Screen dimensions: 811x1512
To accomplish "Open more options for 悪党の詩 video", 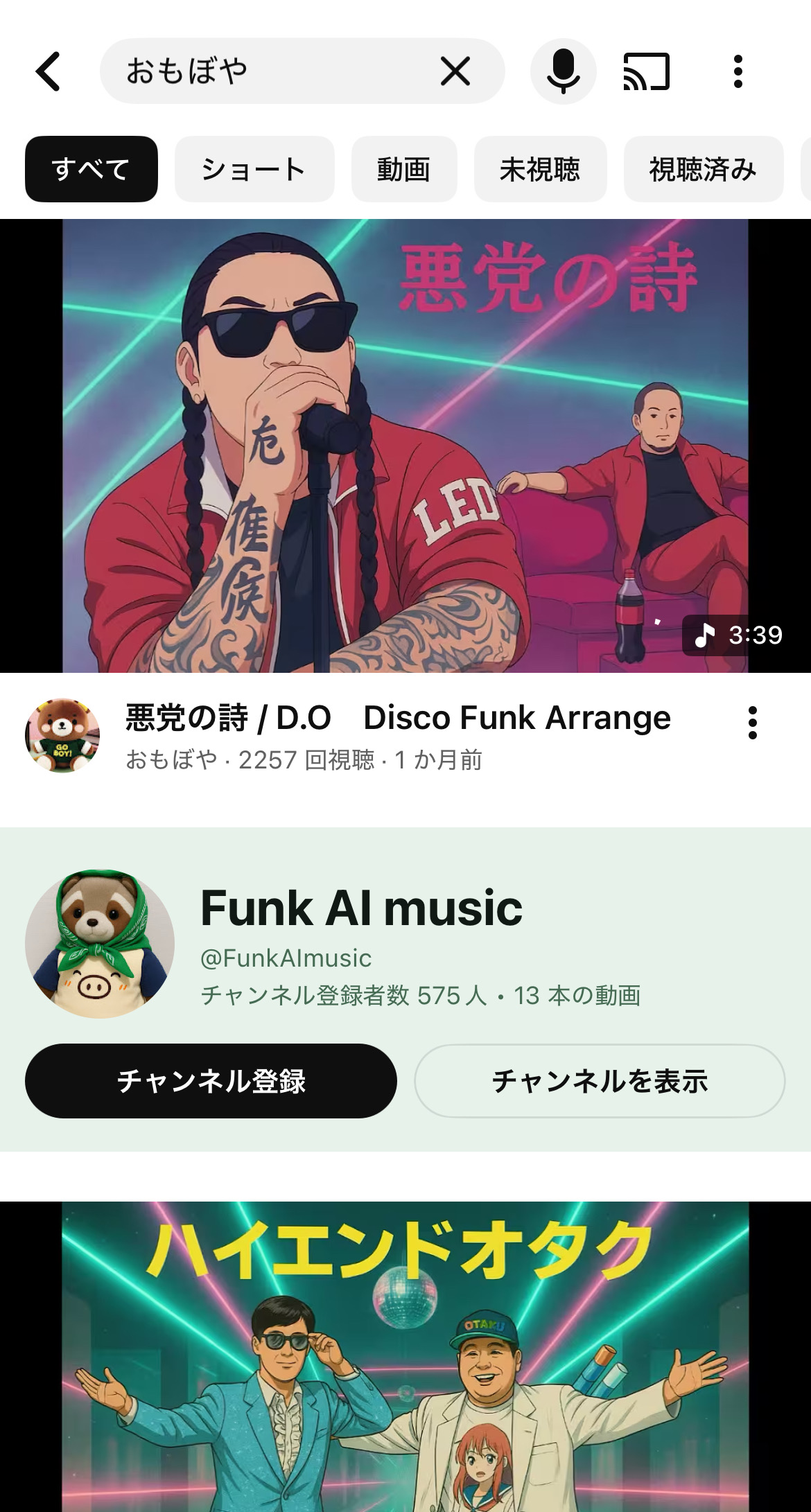I will [752, 723].
